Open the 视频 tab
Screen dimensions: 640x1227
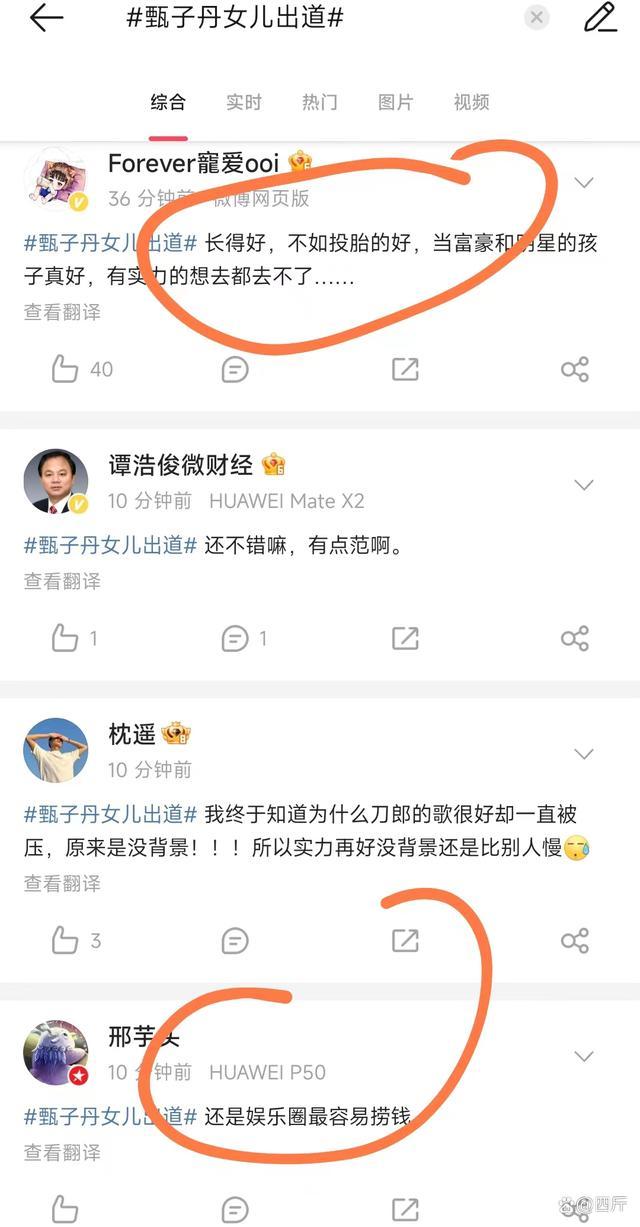471,102
